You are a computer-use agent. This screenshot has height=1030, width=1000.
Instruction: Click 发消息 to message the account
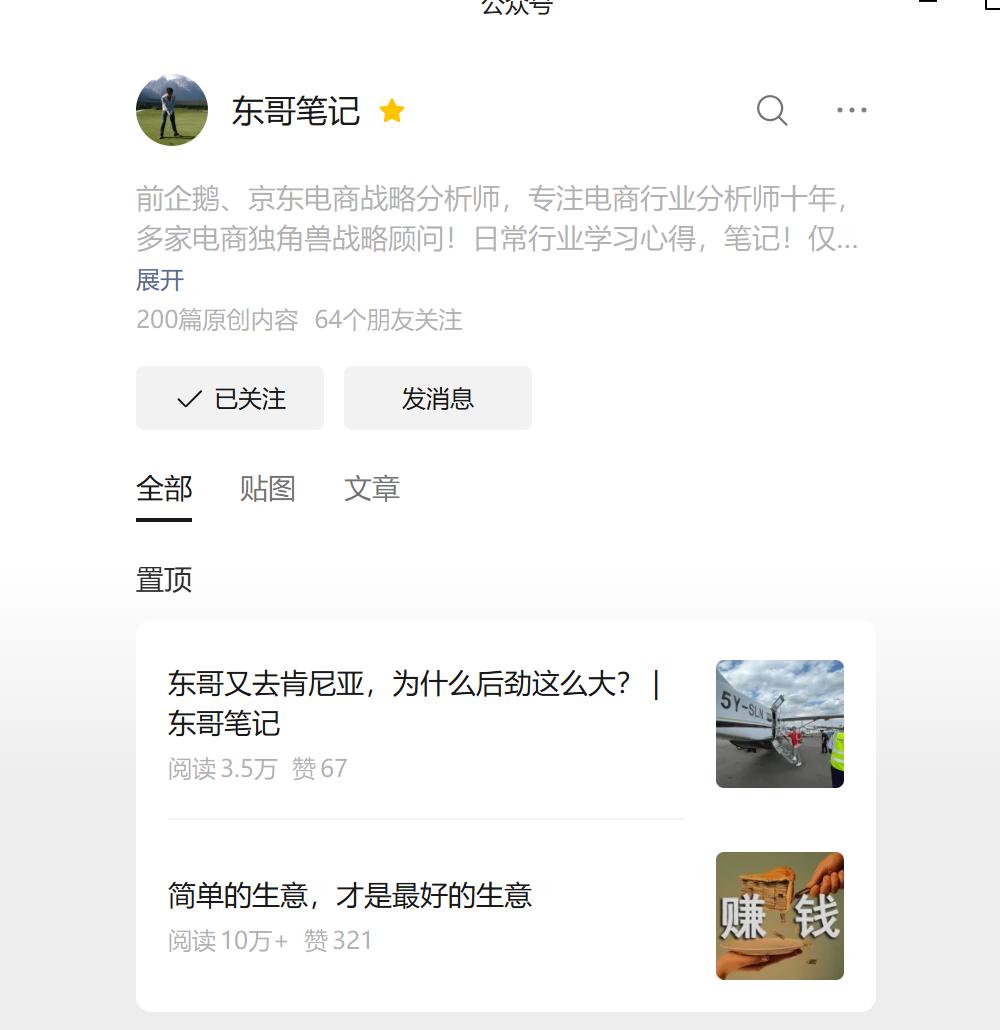pyautogui.click(x=437, y=398)
